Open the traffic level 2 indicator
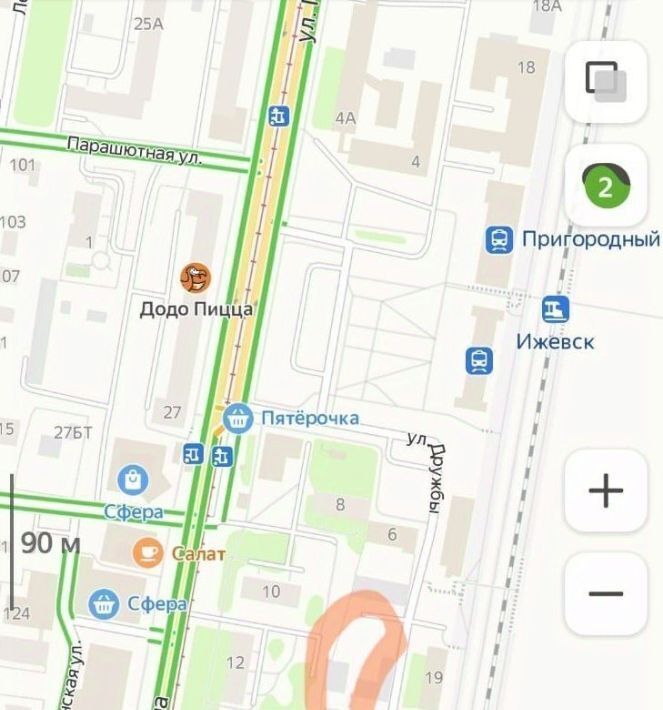 pyautogui.click(x=605, y=185)
